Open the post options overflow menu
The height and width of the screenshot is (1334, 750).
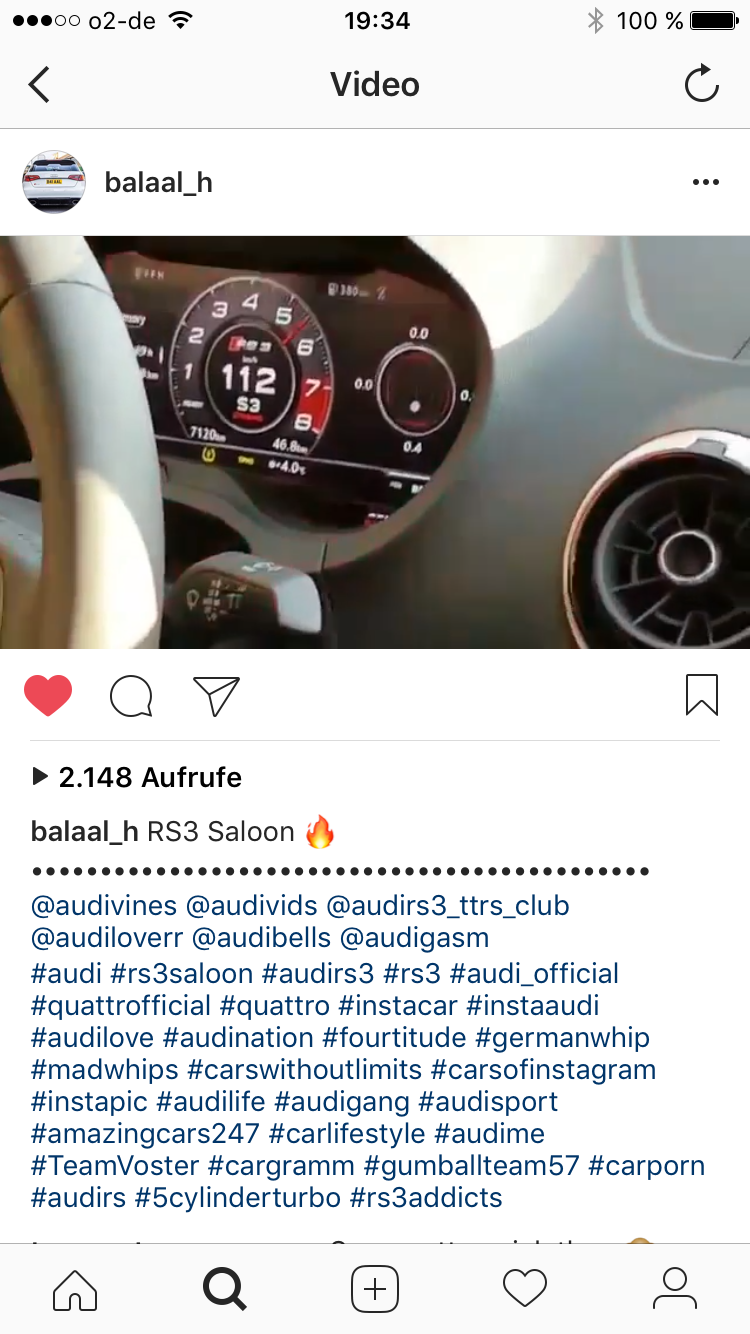[705, 182]
